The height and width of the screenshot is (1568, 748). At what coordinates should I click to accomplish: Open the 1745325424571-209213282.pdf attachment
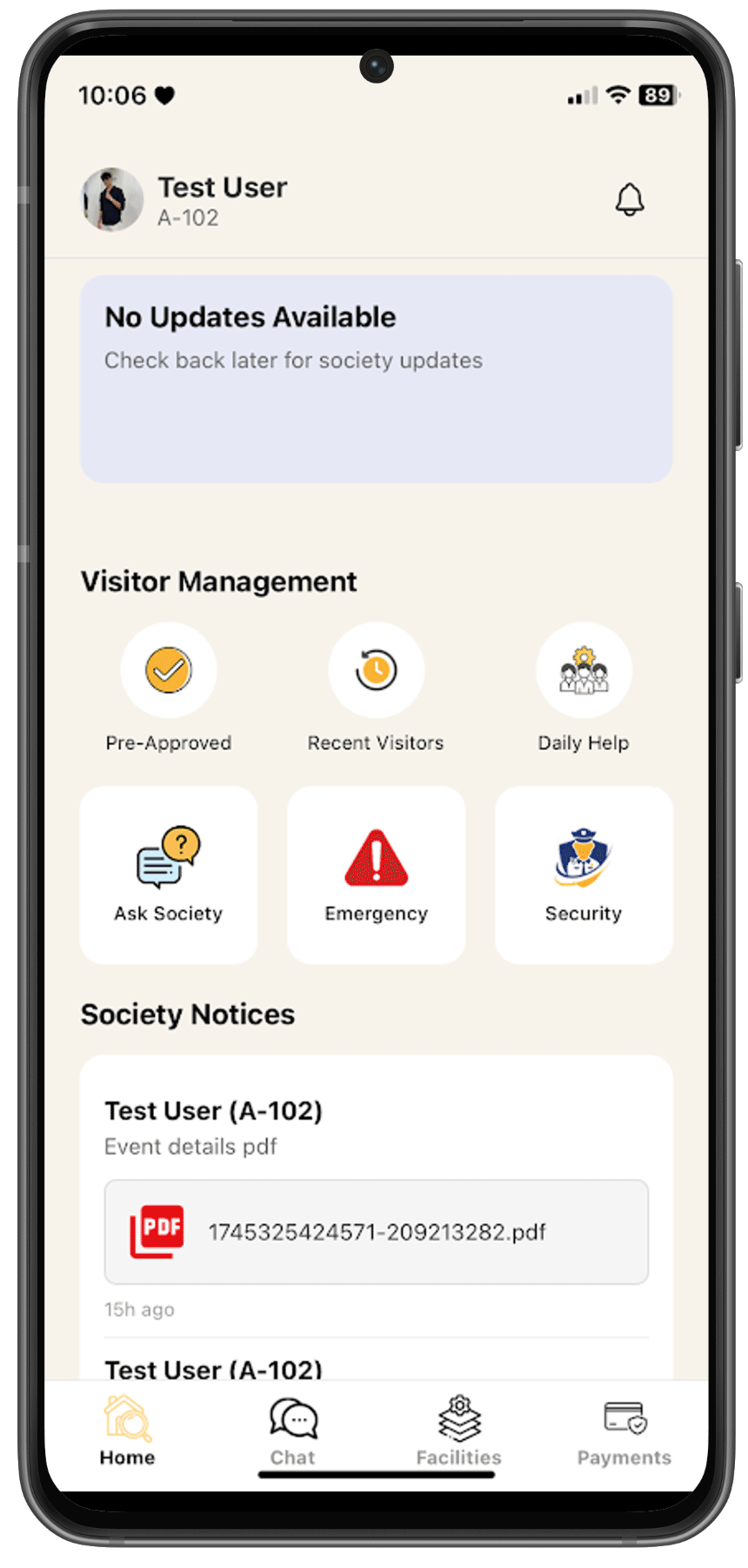coord(376,1231)
